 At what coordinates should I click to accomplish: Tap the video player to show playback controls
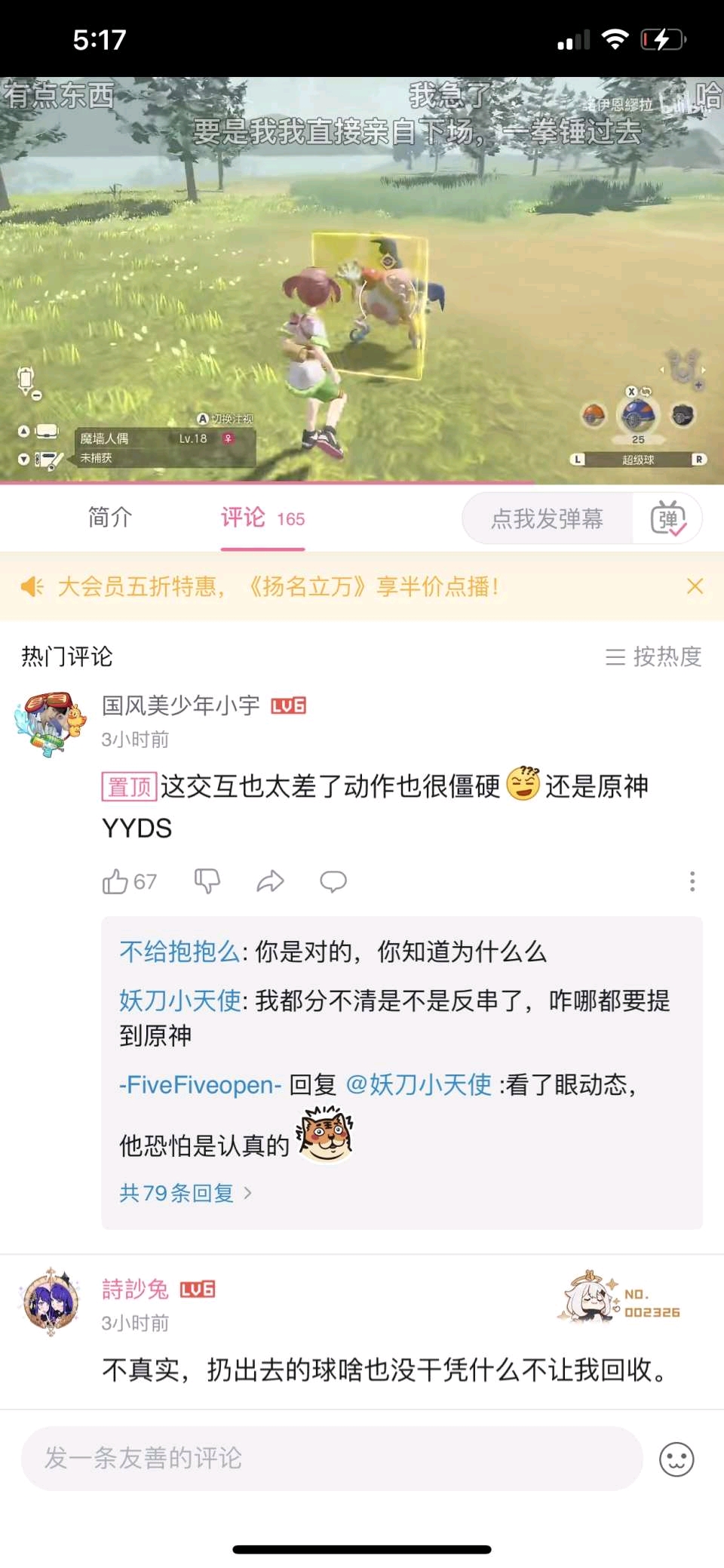(x=362, y=279)
